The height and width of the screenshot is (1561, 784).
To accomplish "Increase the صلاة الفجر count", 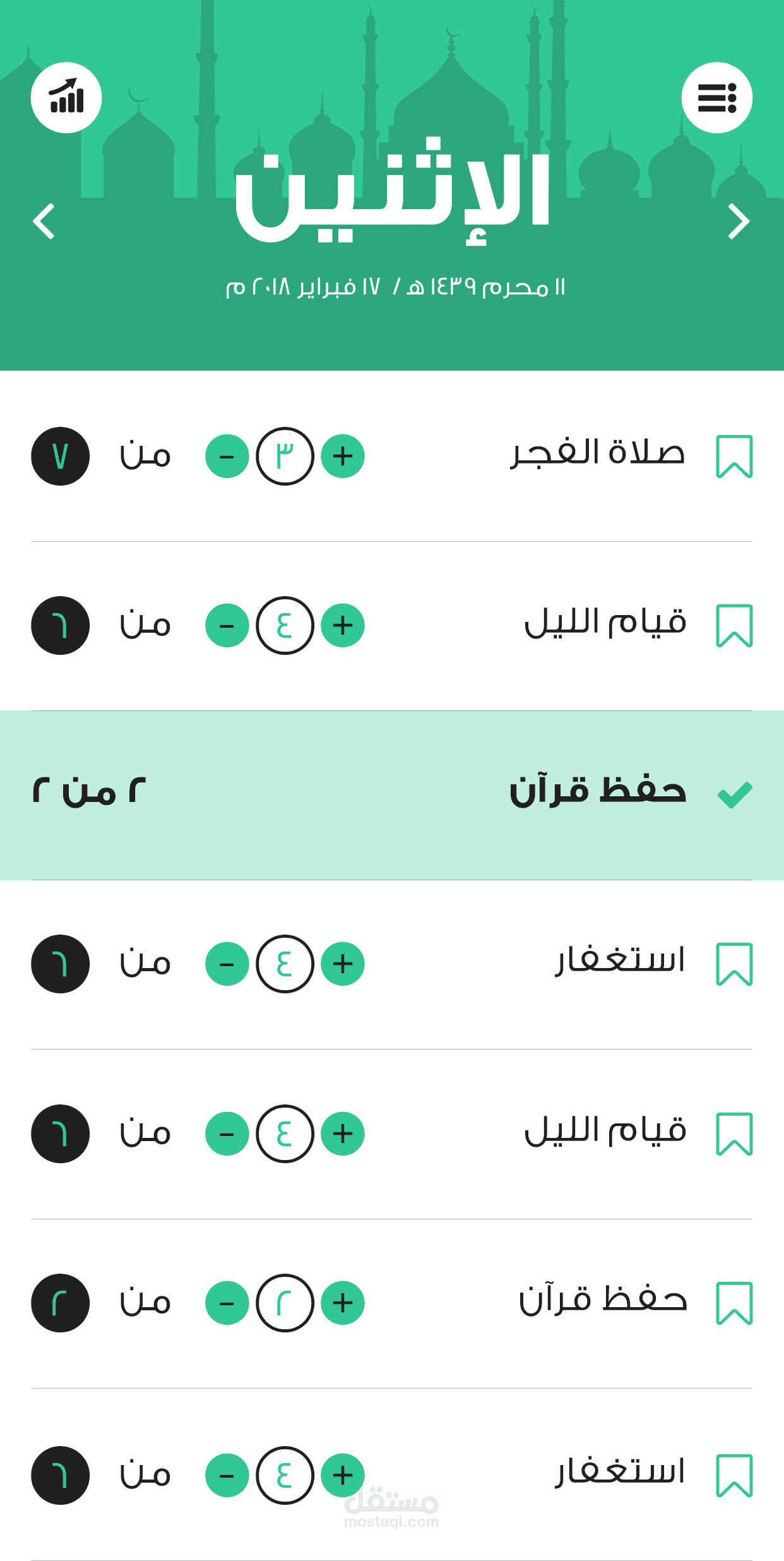I will pyautogui.click(x=343, y=456).
